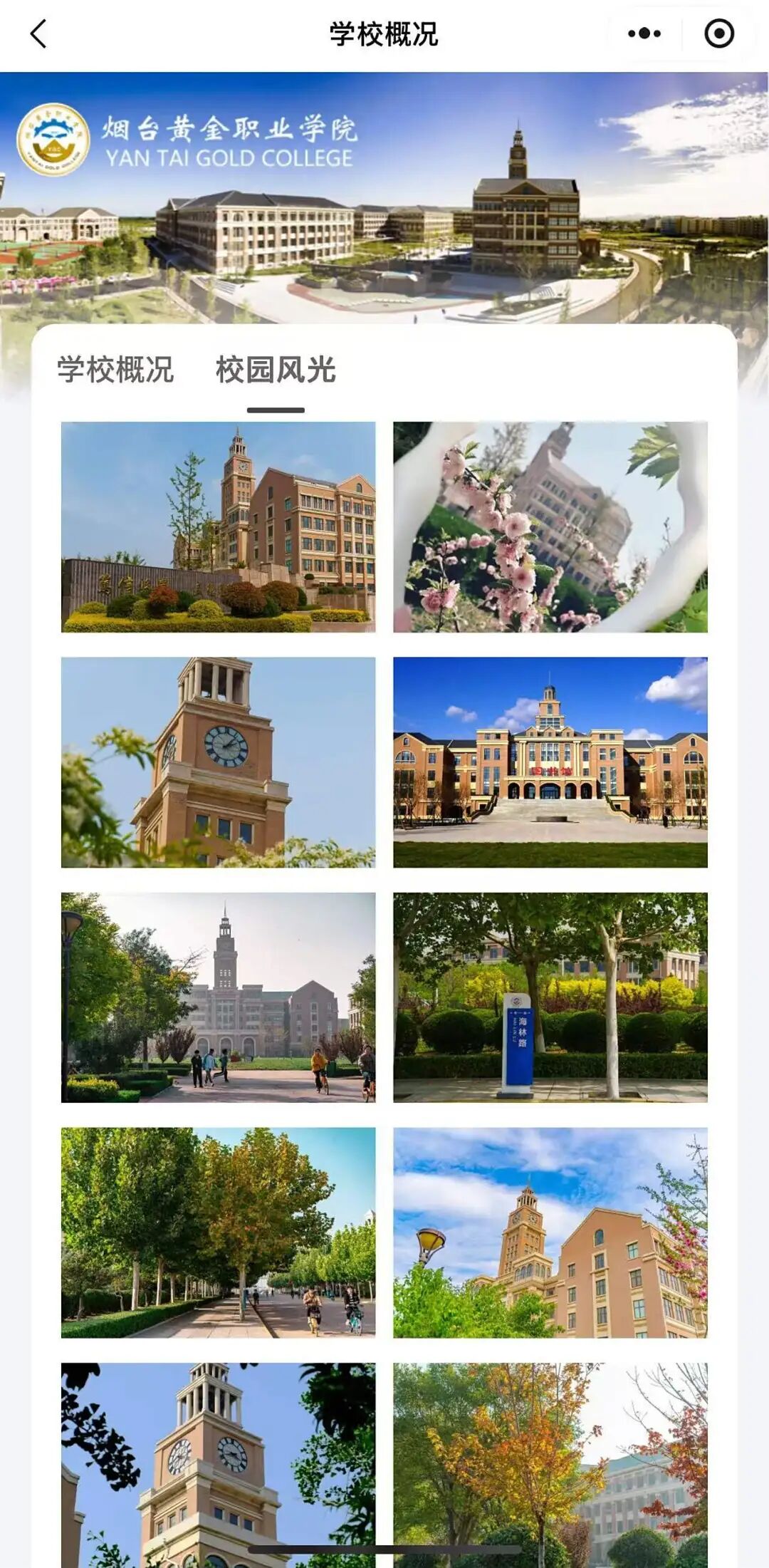Open the photo of pink blossoms framing a building
Viewport: 769px width, 1568px height.
coord(550,526)
